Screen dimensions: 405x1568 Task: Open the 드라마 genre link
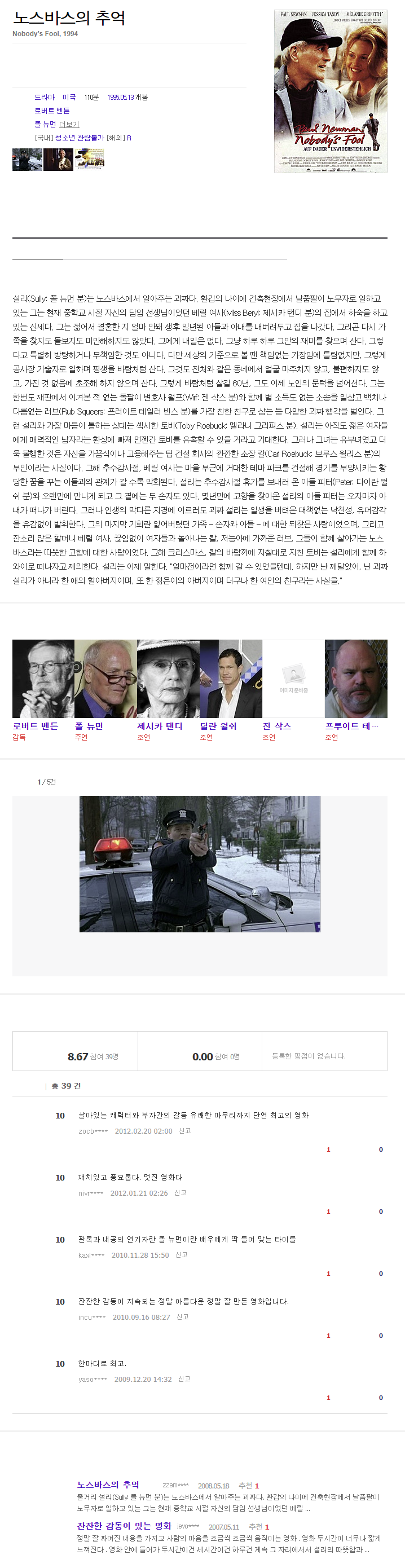[45, 98]
